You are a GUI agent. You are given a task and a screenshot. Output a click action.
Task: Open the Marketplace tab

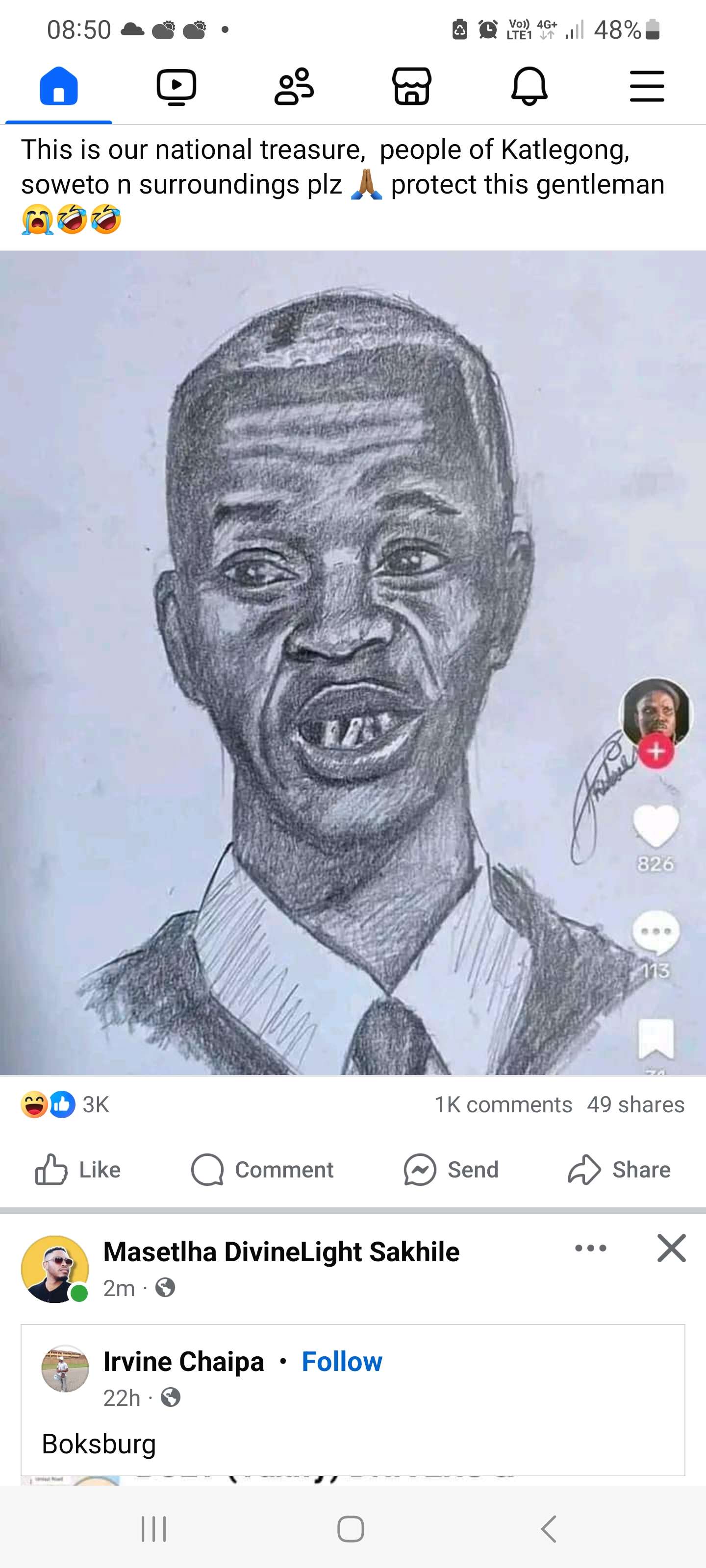[x=412, y=86]
